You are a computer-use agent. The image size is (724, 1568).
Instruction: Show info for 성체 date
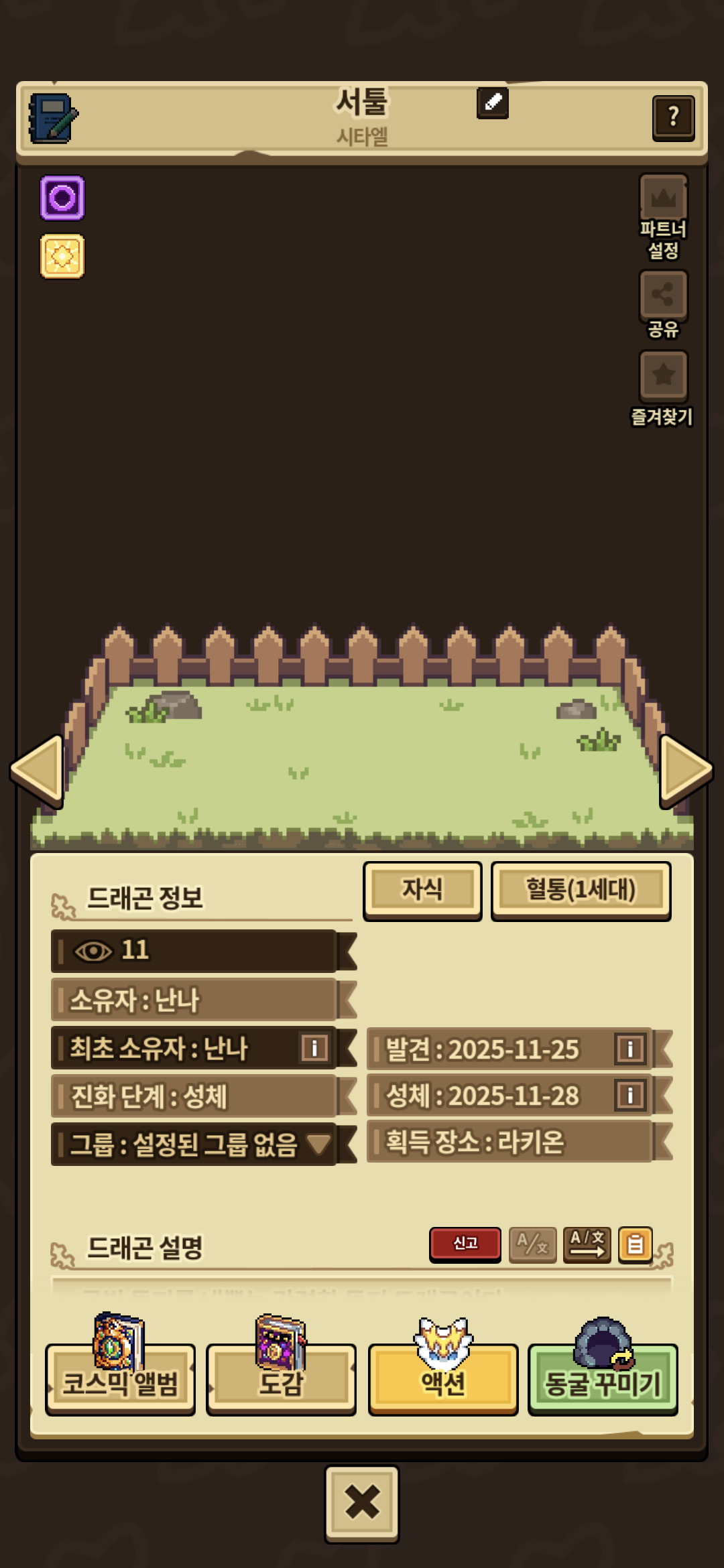click(629, 1096)
